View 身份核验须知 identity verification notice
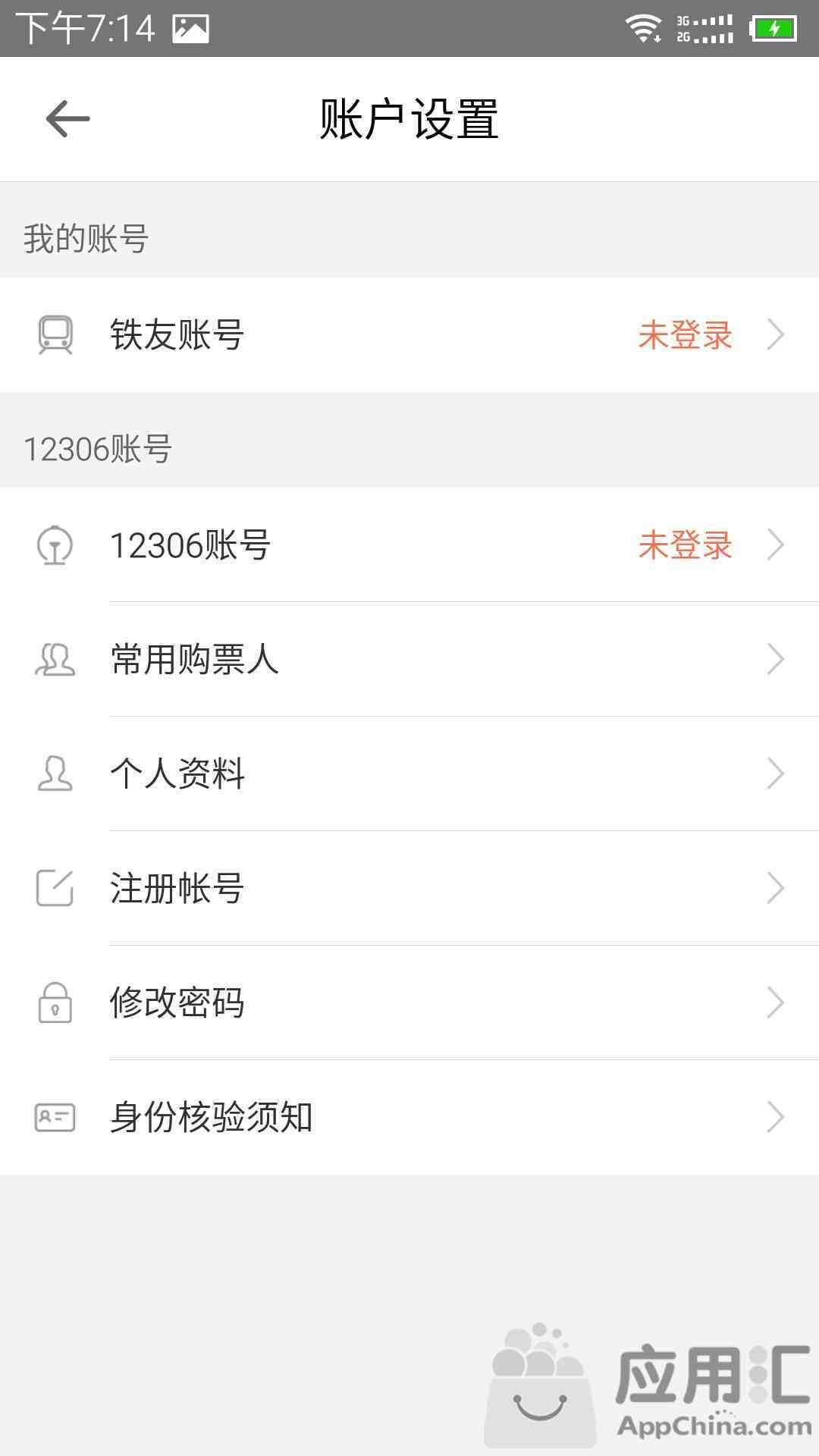Image resolution: width=819 pixels, height=1456 pixels. [x=409, y=1117]
